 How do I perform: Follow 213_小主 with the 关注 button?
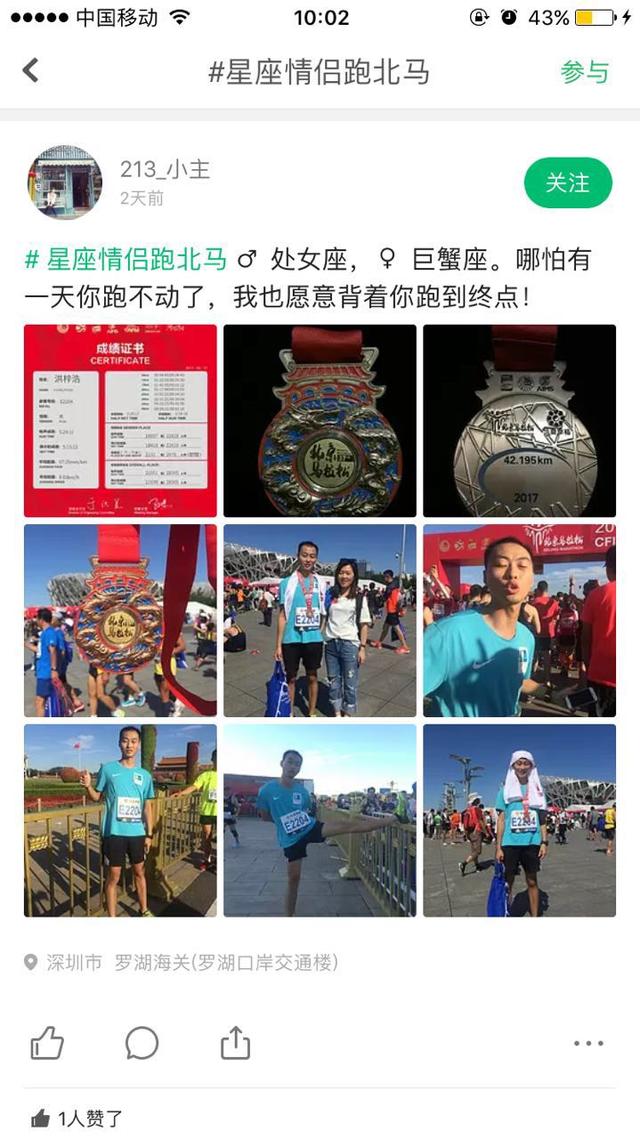[567, 183]
